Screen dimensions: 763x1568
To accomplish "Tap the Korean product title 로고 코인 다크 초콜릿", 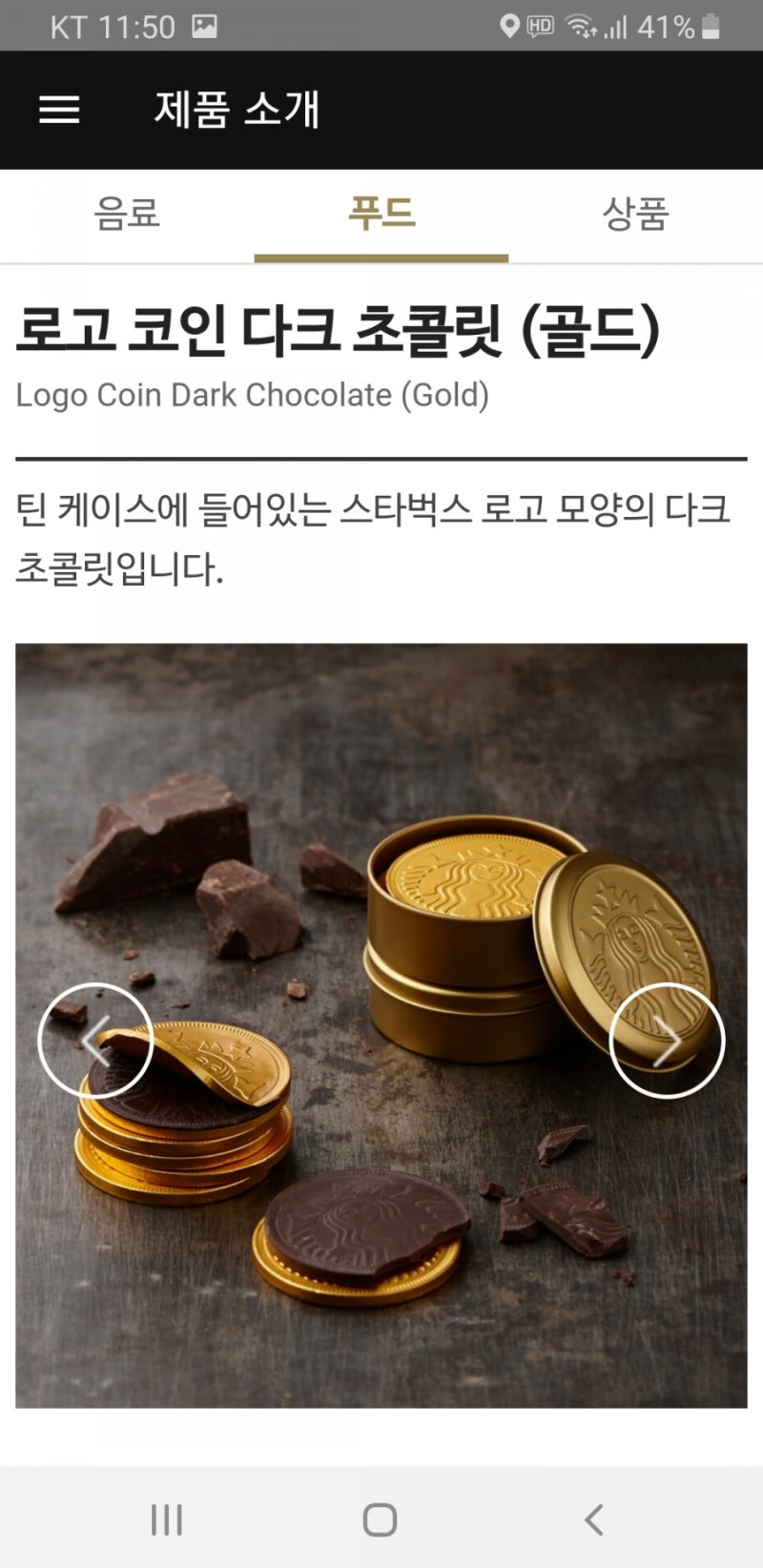I will [x=339, y=329].
